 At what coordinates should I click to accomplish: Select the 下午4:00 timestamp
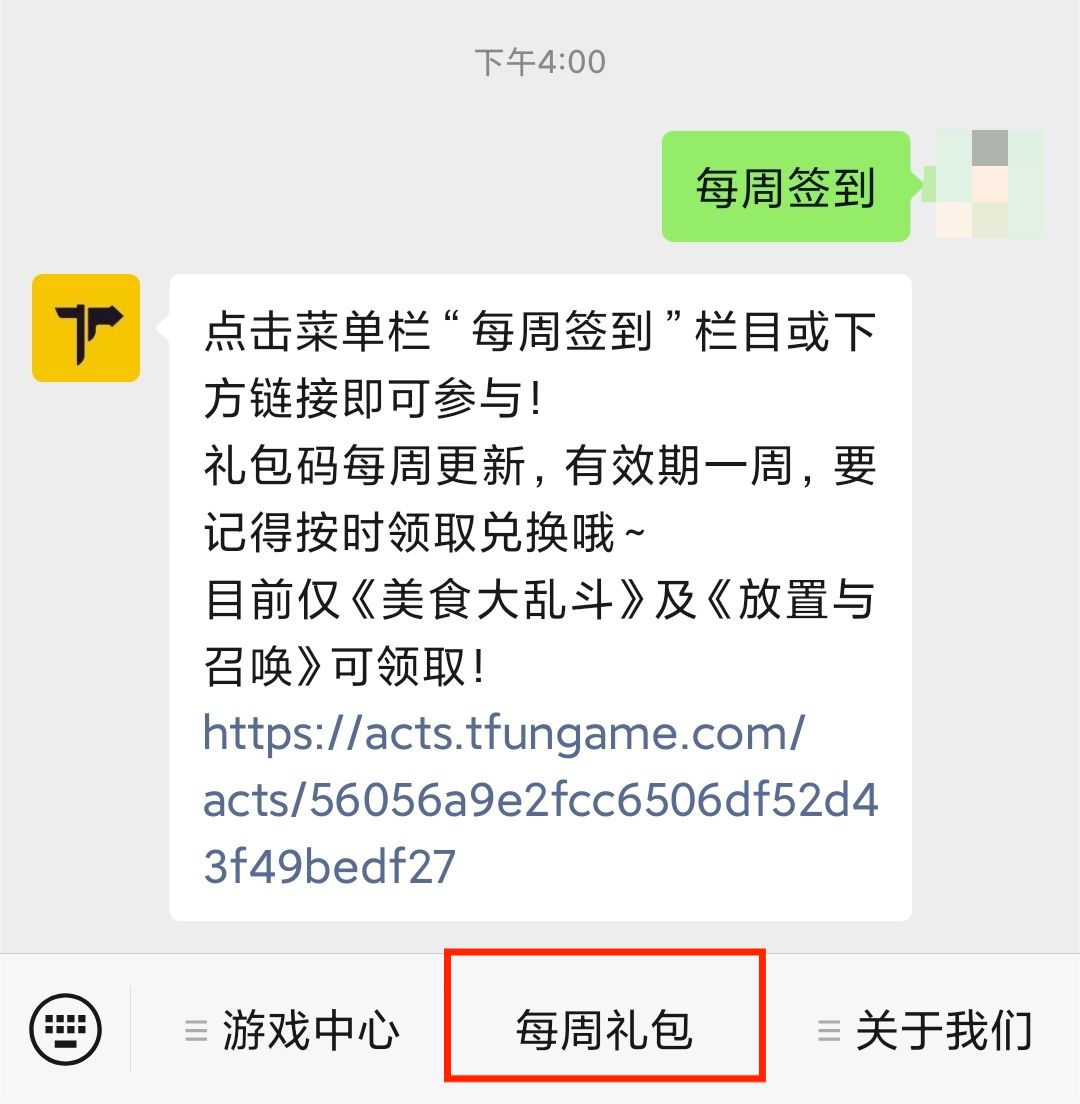[x=540, y=62]
